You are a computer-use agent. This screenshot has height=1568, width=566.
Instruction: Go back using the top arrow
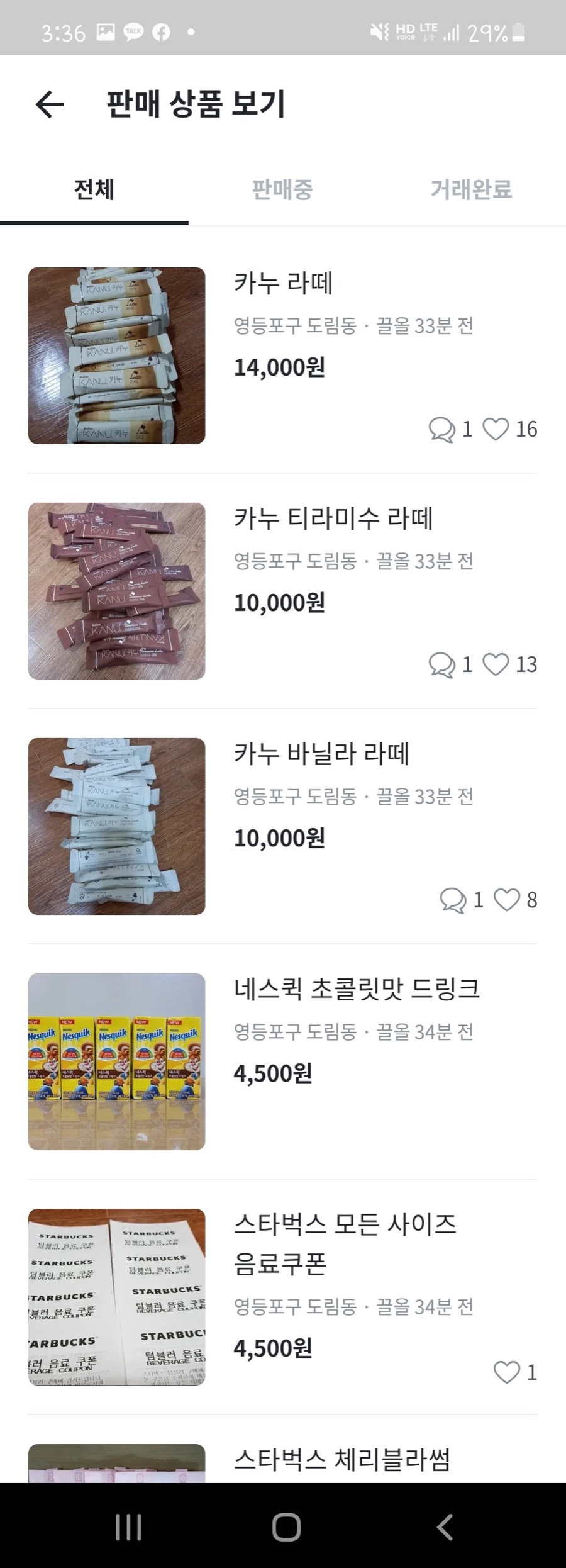(50, 104)
